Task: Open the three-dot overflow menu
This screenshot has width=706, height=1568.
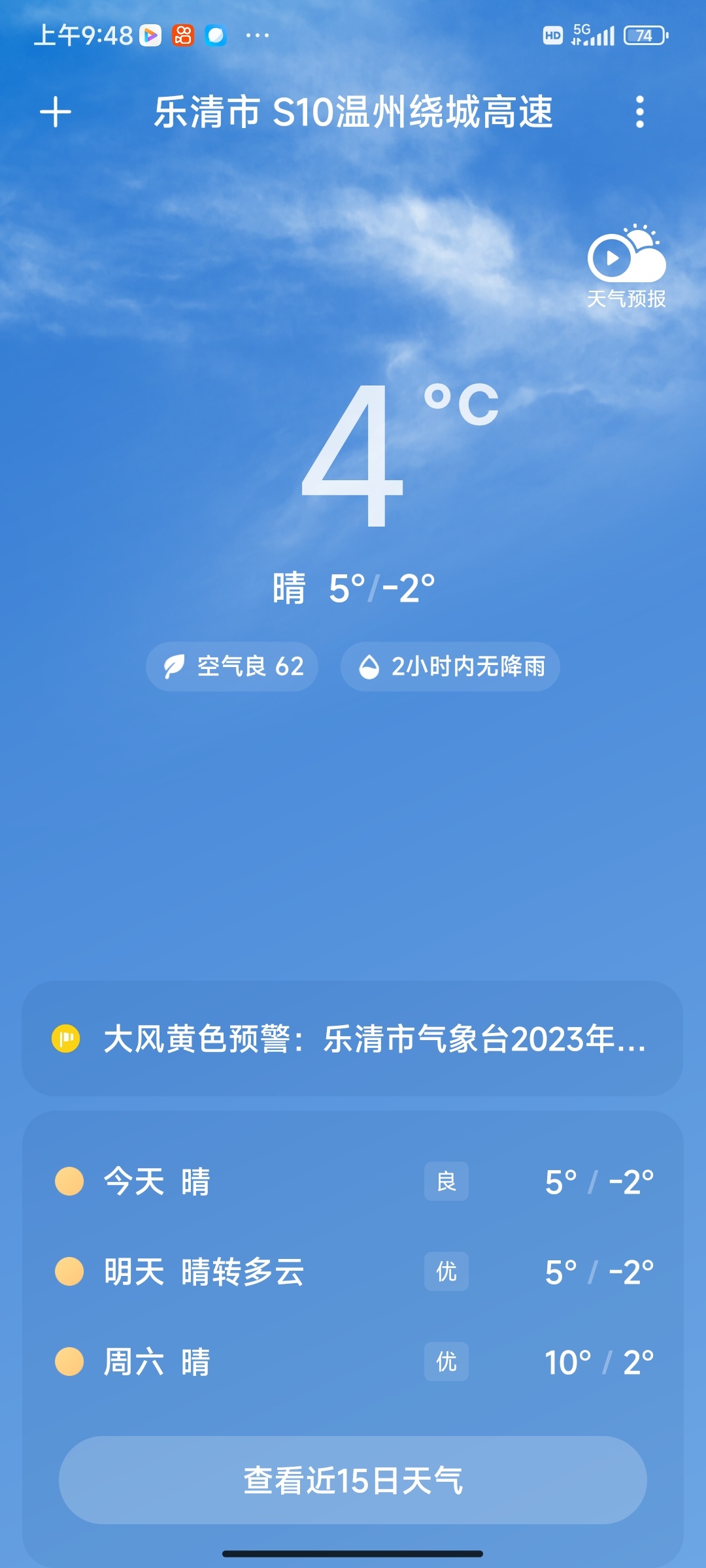Action: coord(639,112)
